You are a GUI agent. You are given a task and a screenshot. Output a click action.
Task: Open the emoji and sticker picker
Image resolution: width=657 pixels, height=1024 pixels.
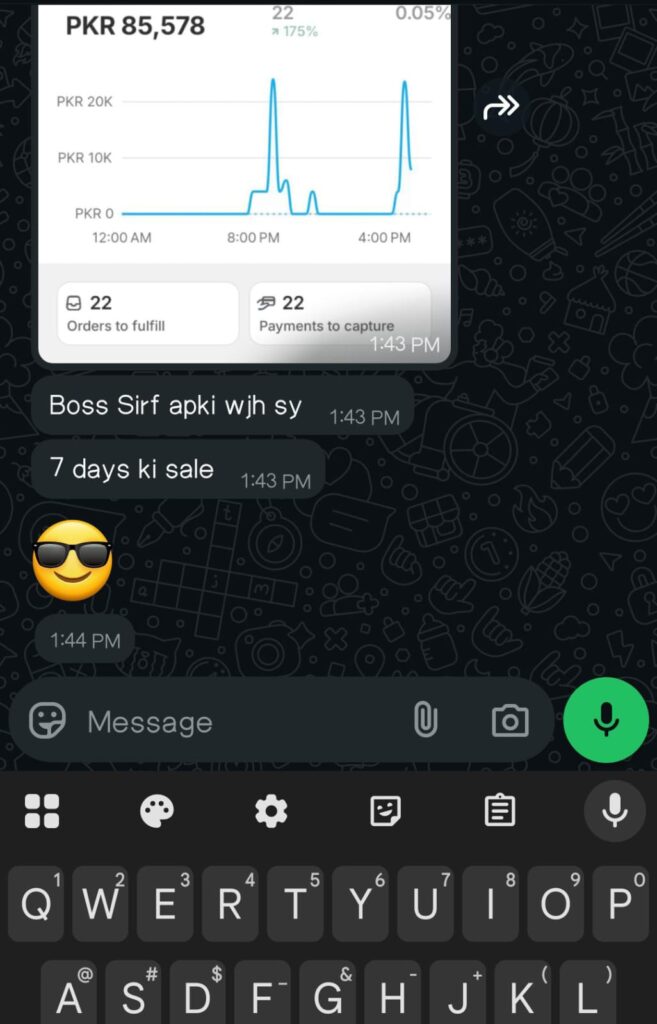(47, 720)
